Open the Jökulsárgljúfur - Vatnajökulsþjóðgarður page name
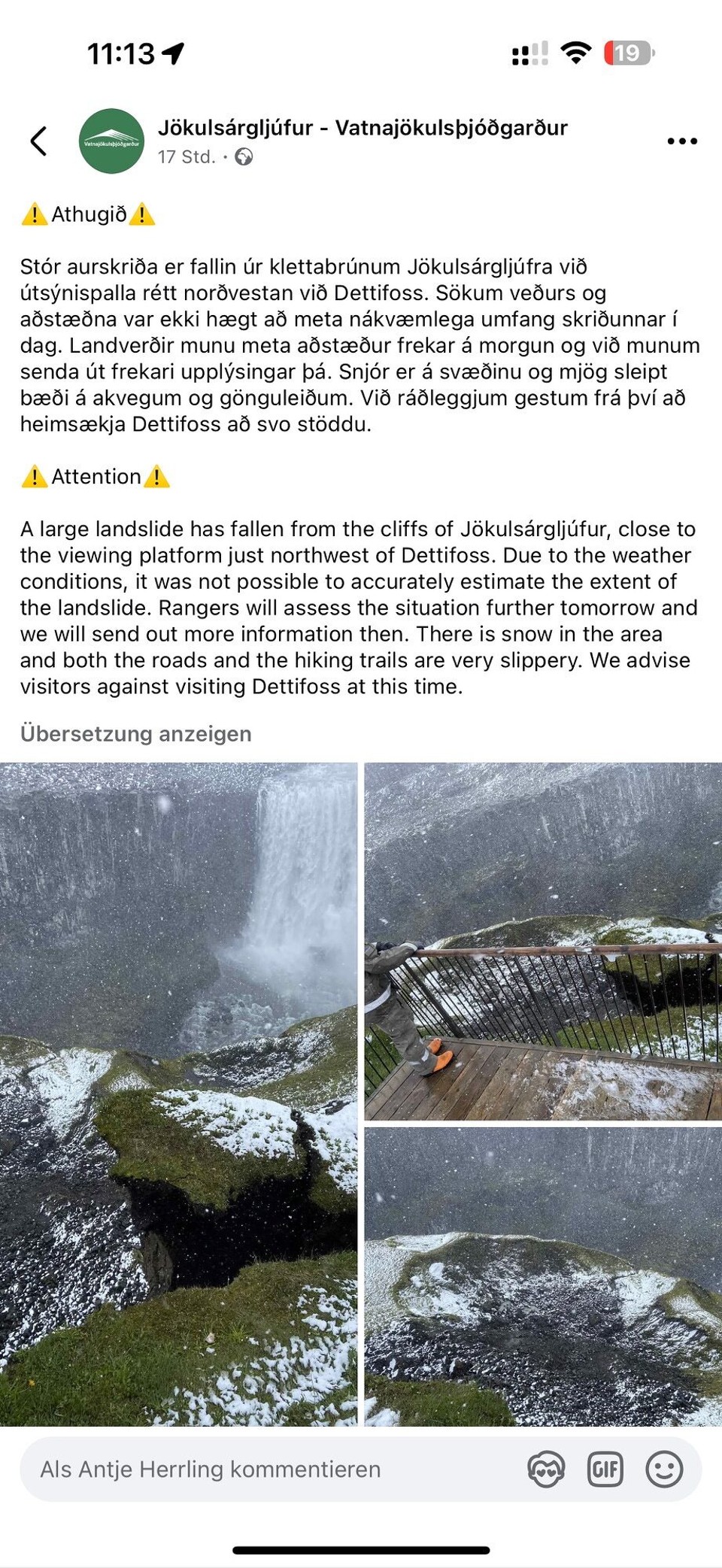The image size is (722, 1568). pos(363,128)
